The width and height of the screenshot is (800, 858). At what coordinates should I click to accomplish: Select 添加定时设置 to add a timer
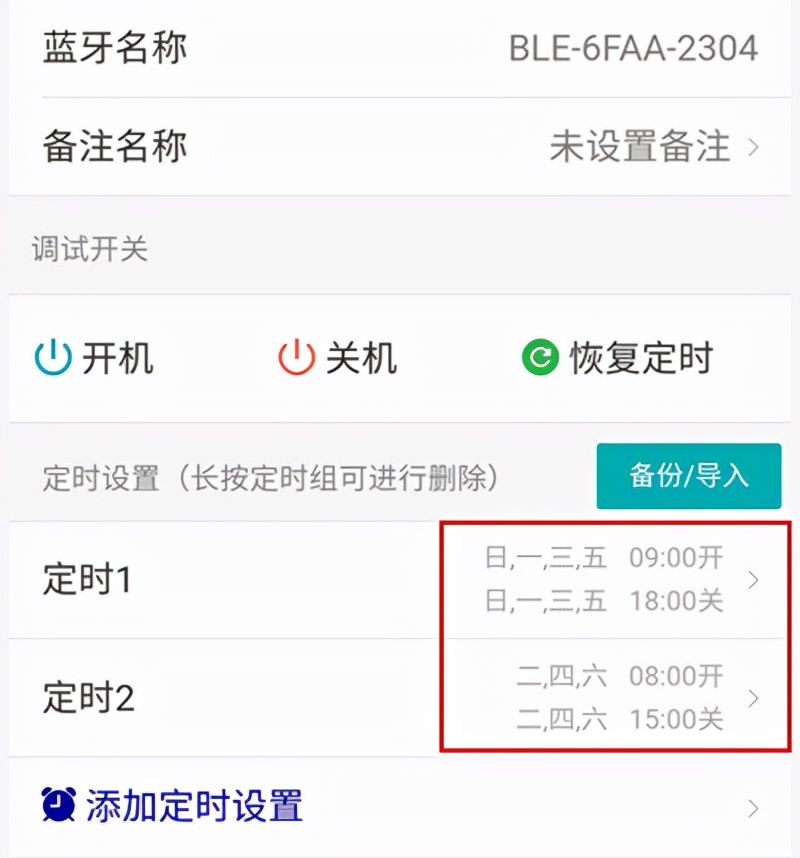click(195, 805)
